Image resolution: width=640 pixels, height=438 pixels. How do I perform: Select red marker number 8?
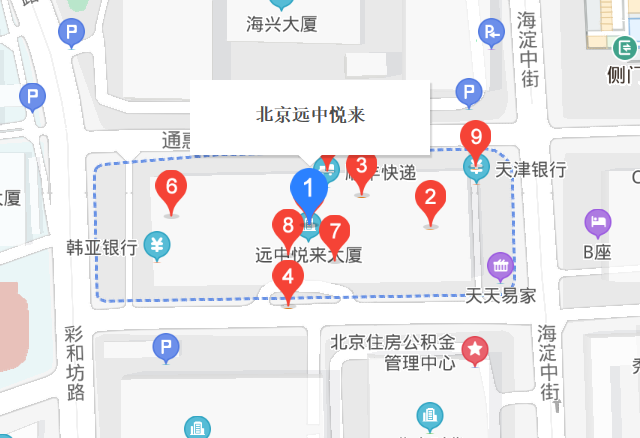pos(288,227)
